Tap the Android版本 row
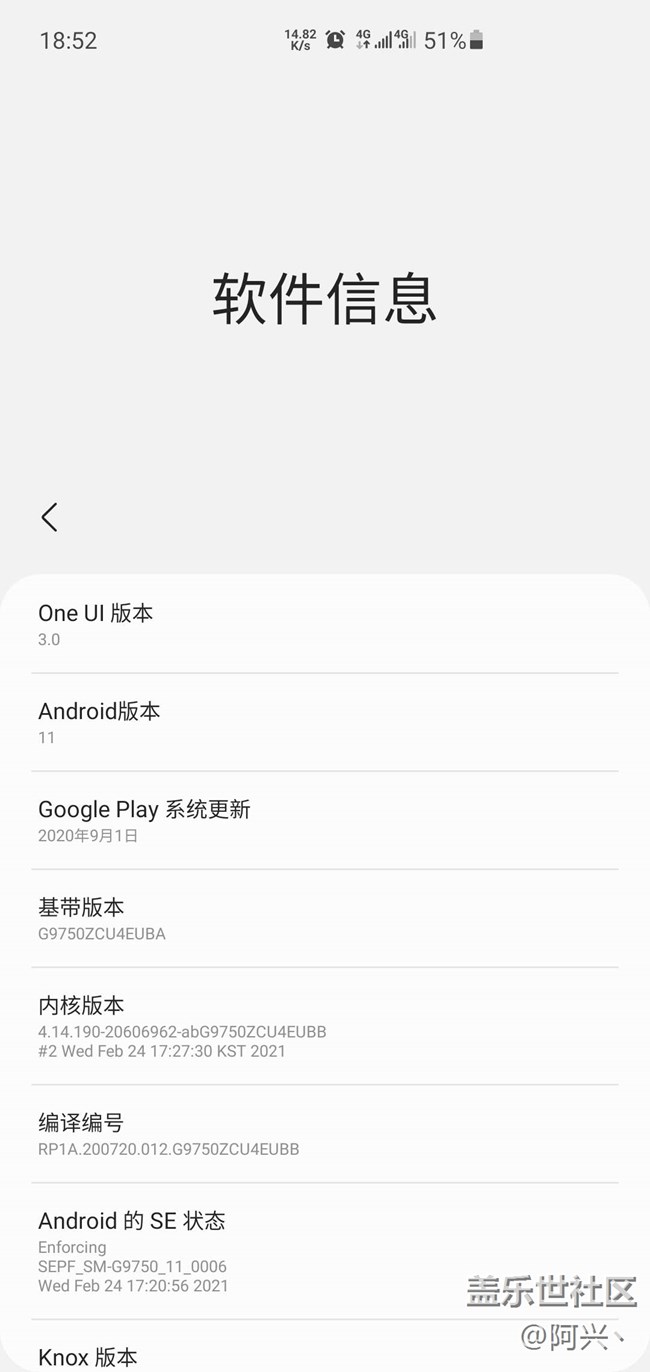This screenshot has width=650, height=1372. 324,723
